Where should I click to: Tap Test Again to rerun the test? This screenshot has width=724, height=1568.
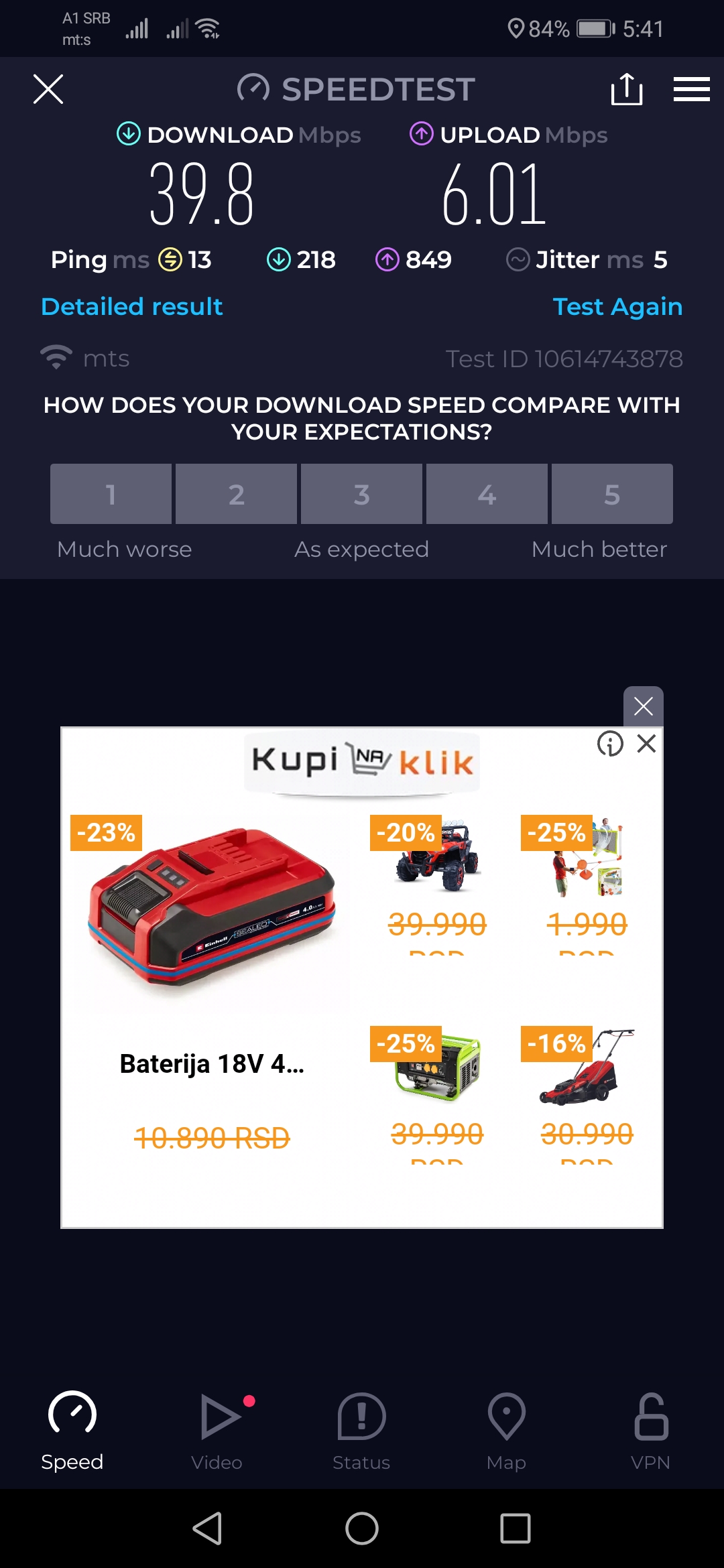coord(617,307)
